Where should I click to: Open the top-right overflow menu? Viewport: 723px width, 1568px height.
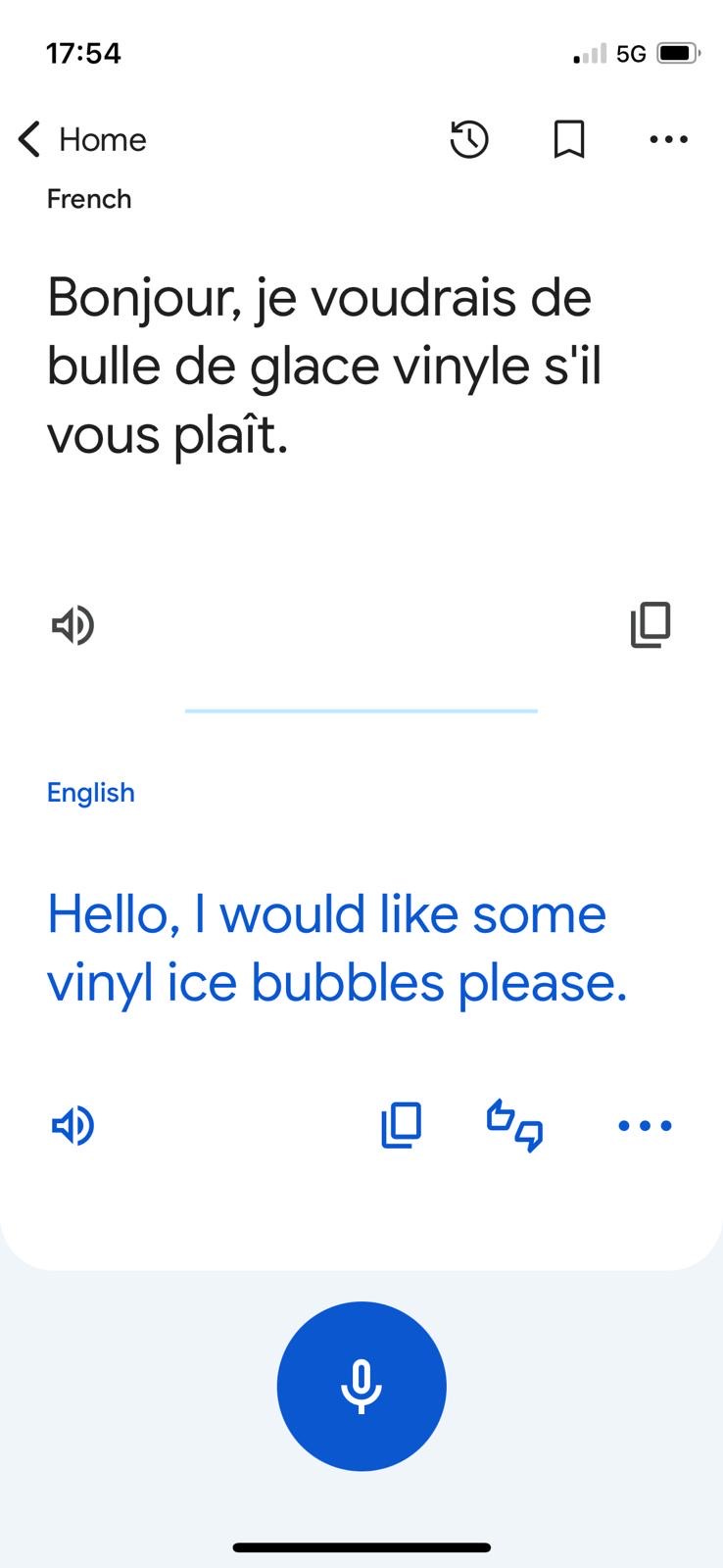669,139
